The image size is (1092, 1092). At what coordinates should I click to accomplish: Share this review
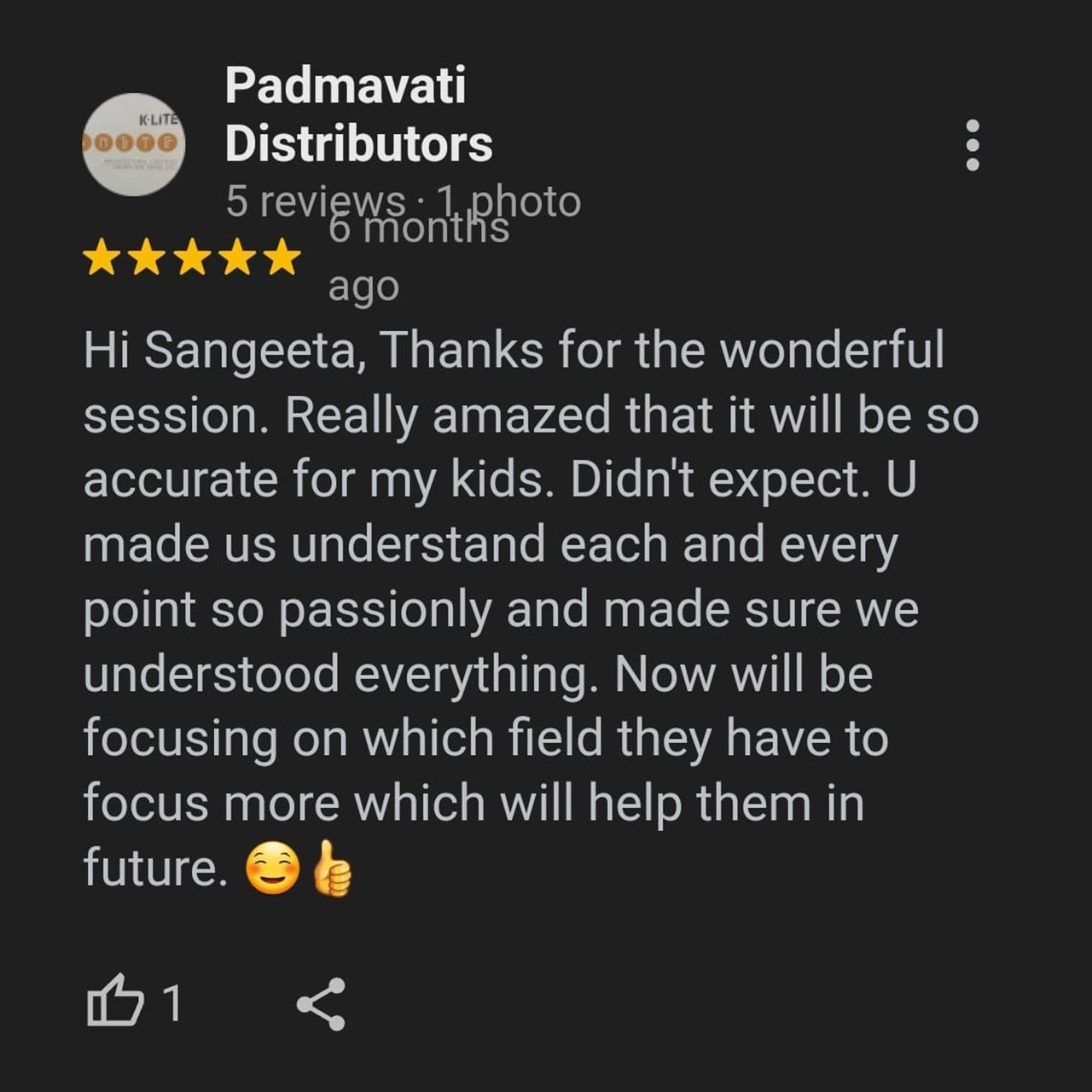pyautogui.click(x=321, y=1004)
